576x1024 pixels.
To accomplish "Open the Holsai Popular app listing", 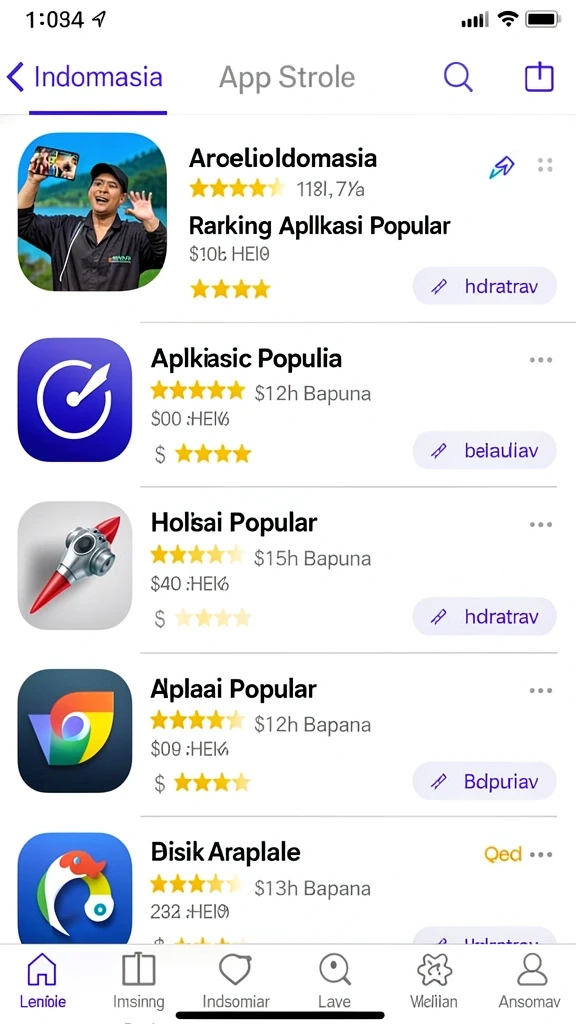I will click(234, 522).
